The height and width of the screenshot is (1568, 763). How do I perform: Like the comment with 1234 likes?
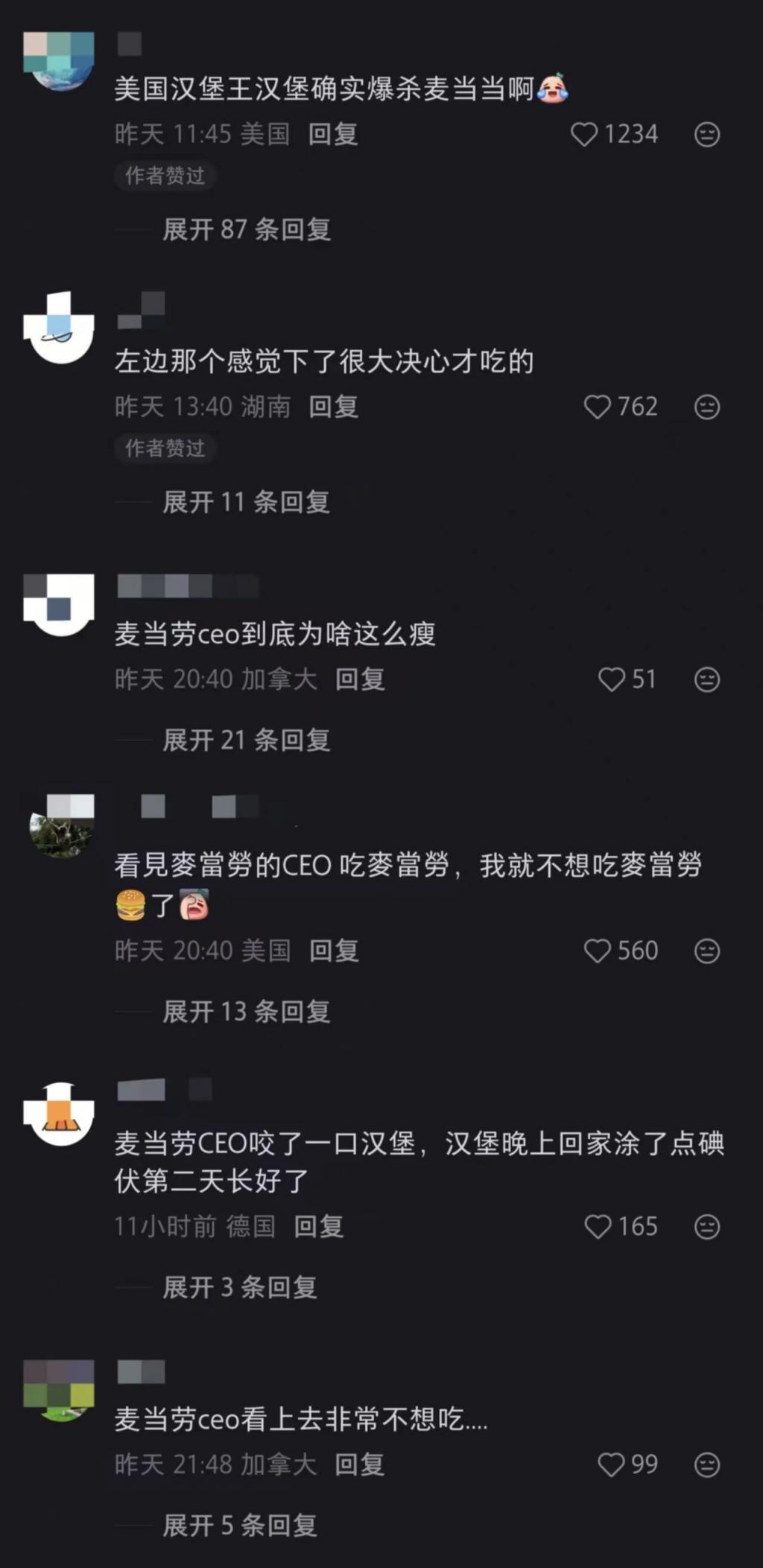point(584,135)
